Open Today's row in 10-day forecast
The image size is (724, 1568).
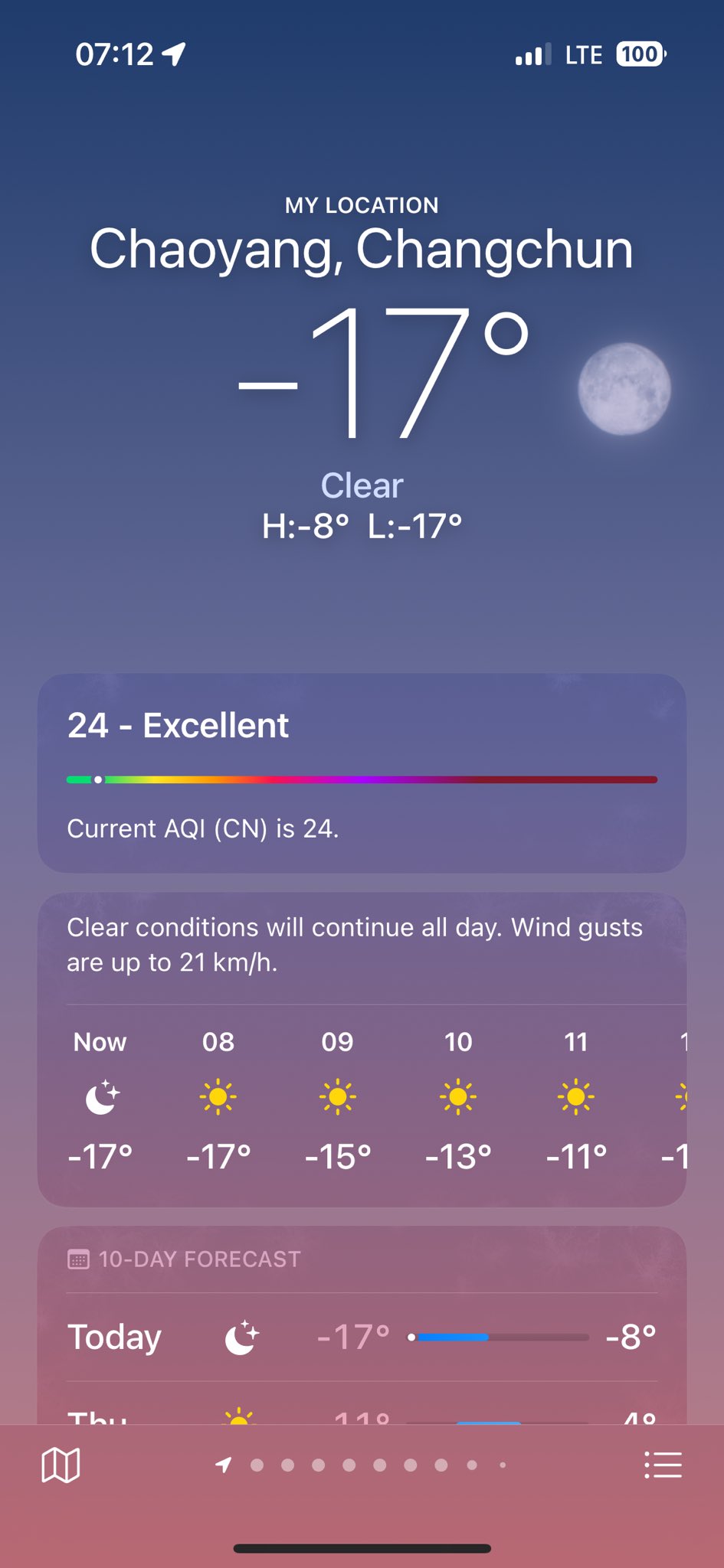tap(362, 1338)
